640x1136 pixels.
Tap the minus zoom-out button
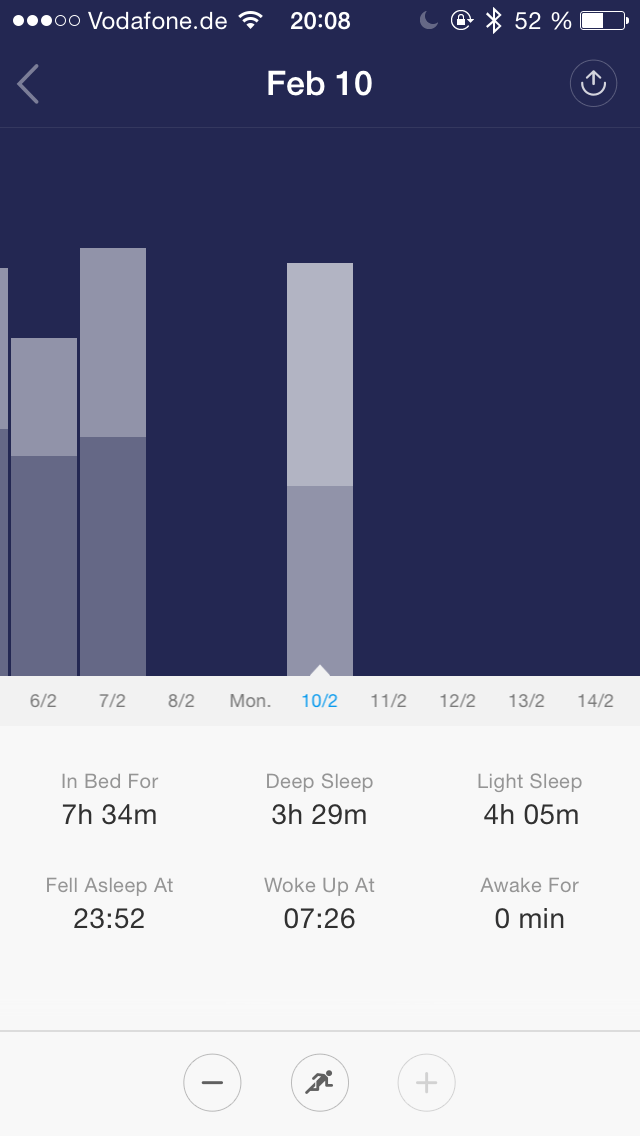point(212,1082)
